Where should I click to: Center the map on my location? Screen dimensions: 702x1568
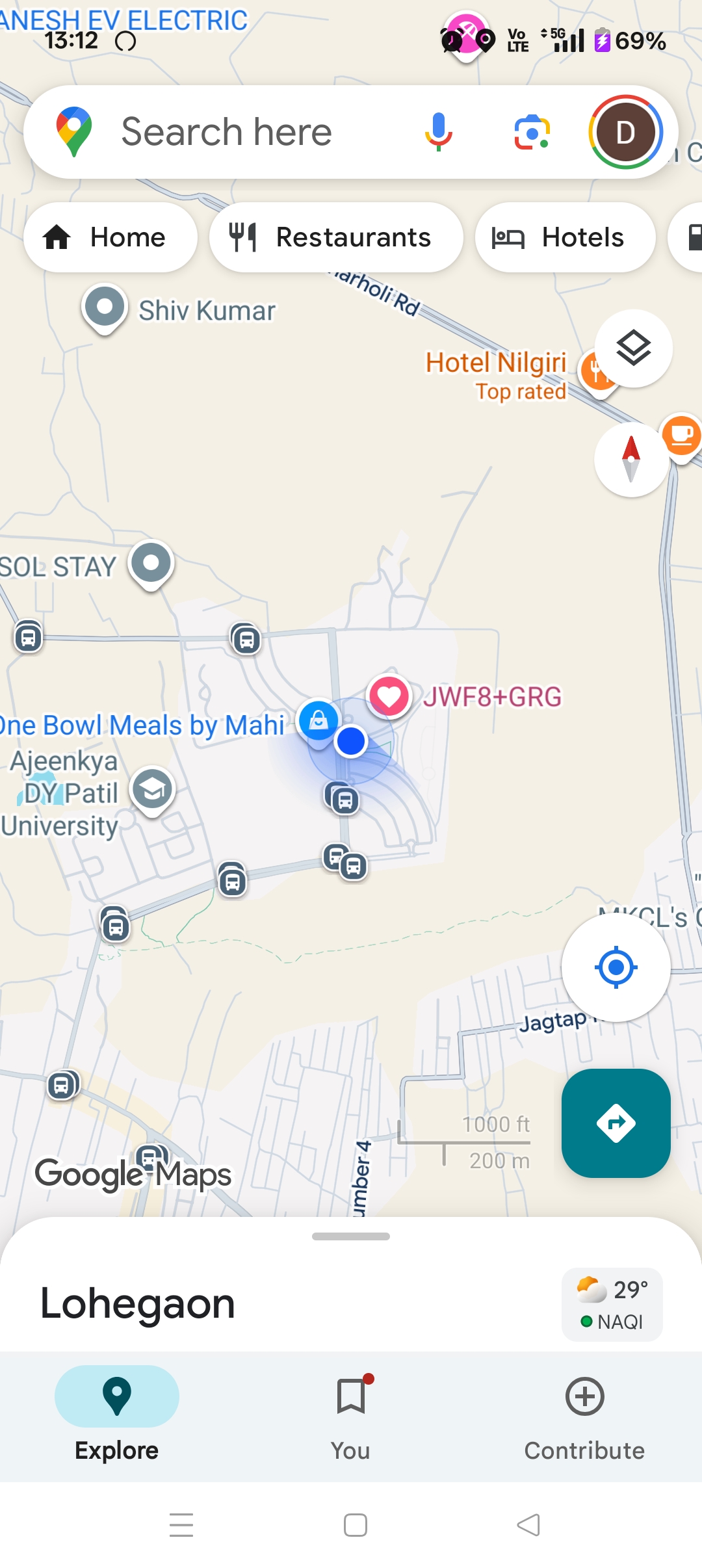[x=616, y=967]
